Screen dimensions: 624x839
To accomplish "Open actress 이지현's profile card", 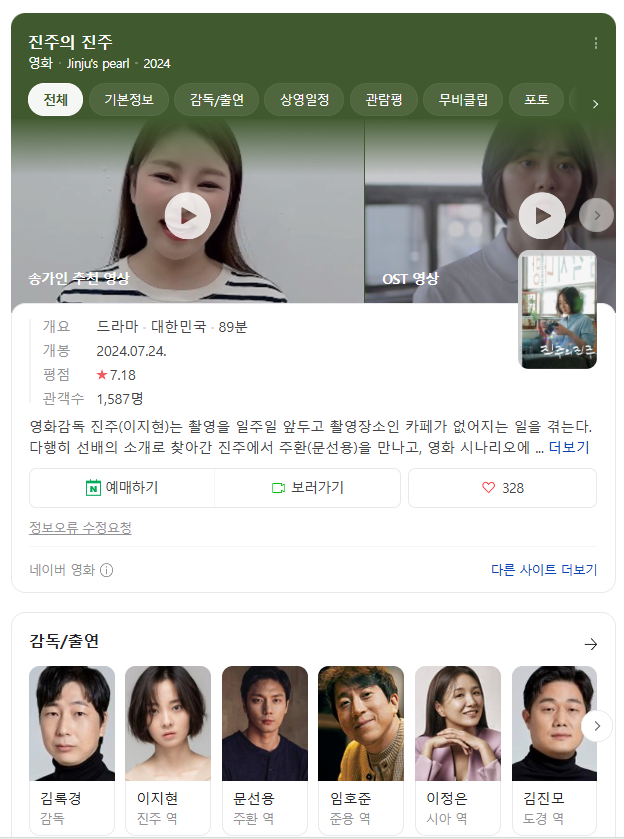I will point(168,750).
